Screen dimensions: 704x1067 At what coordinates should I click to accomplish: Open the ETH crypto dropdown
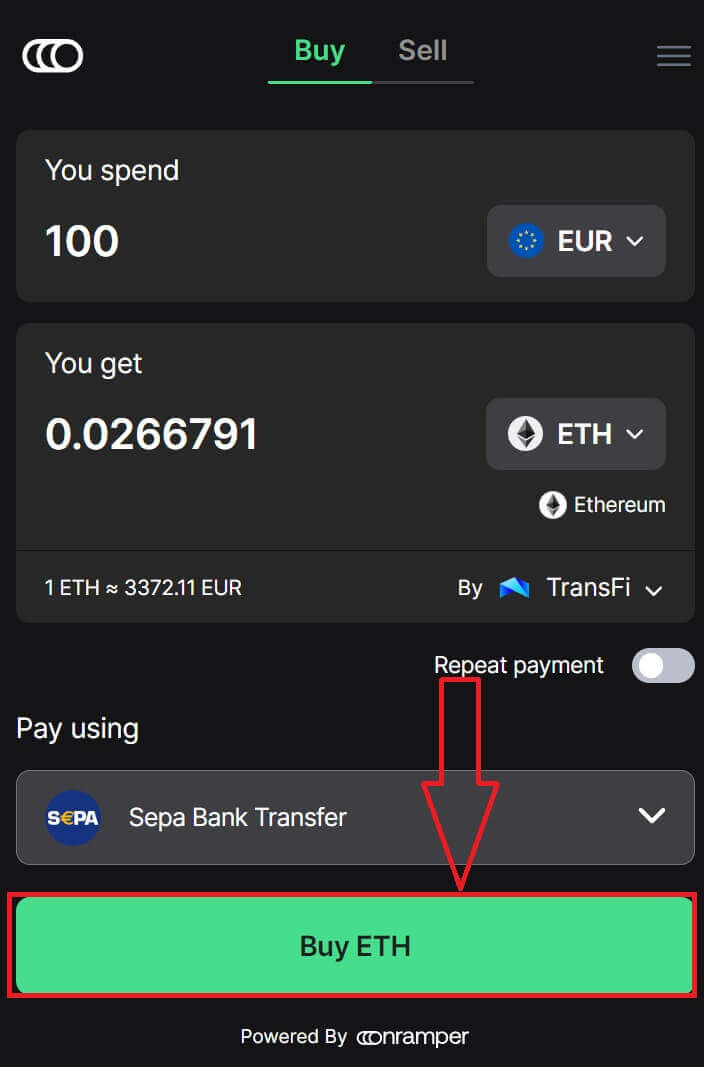576,434
